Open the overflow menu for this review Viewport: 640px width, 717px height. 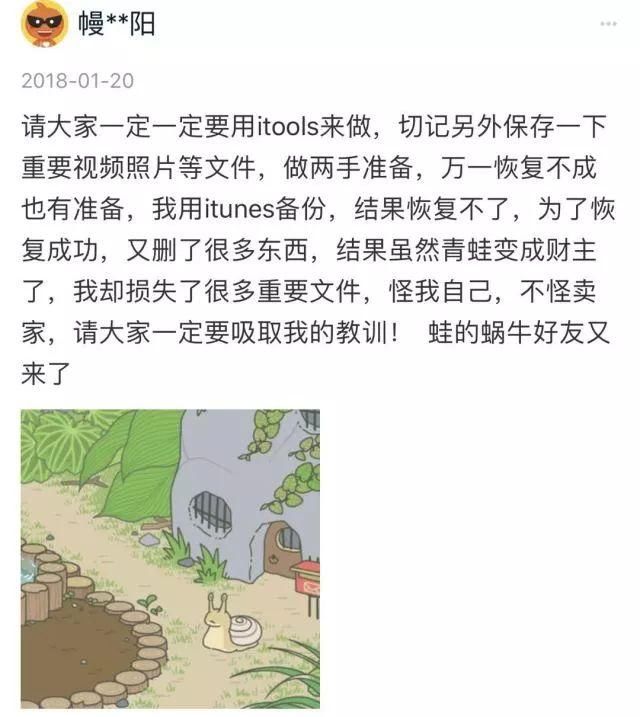tap(607, 22)
